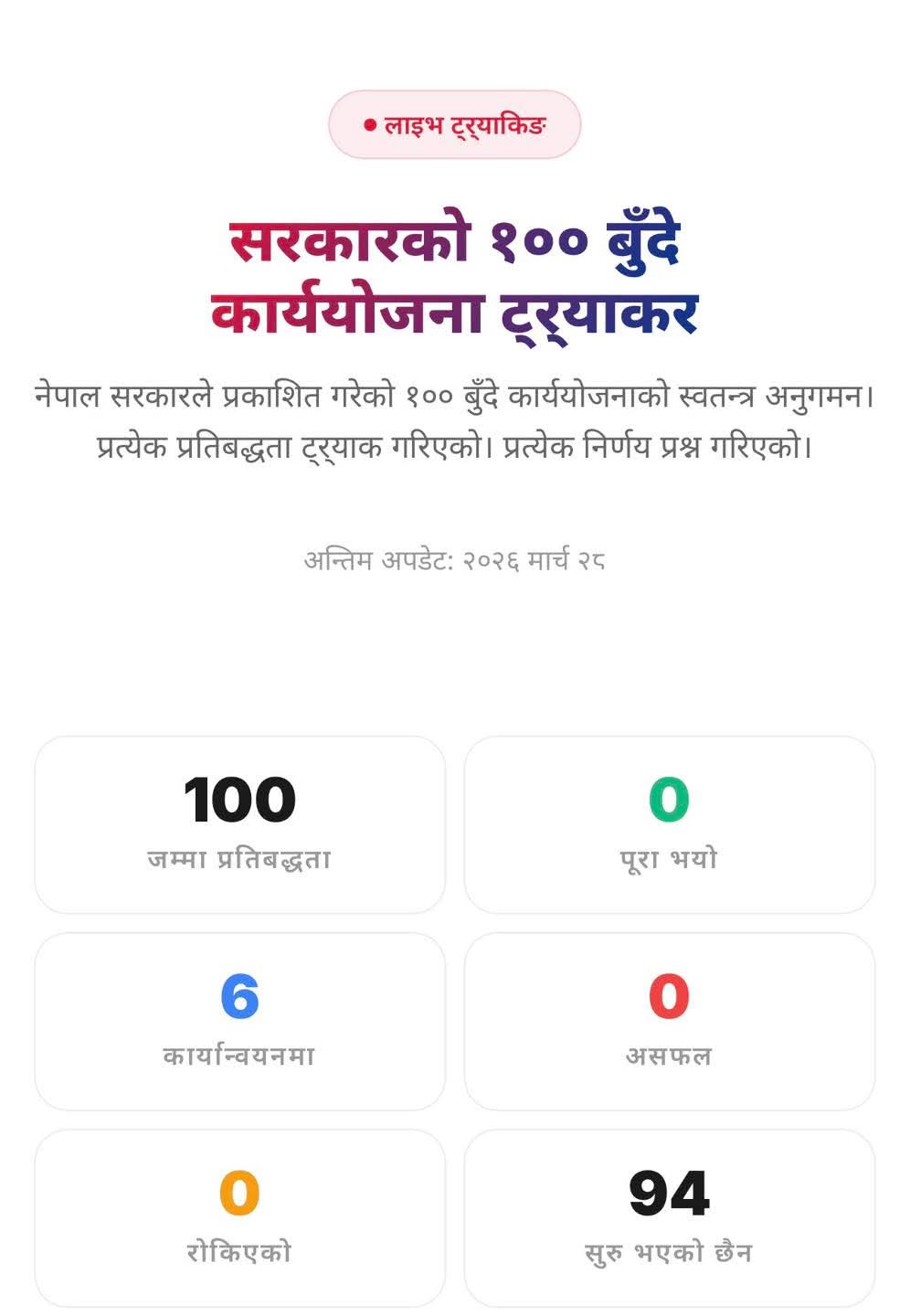
Task: Toggle the live tracking status pill
Action: [455, 124]
